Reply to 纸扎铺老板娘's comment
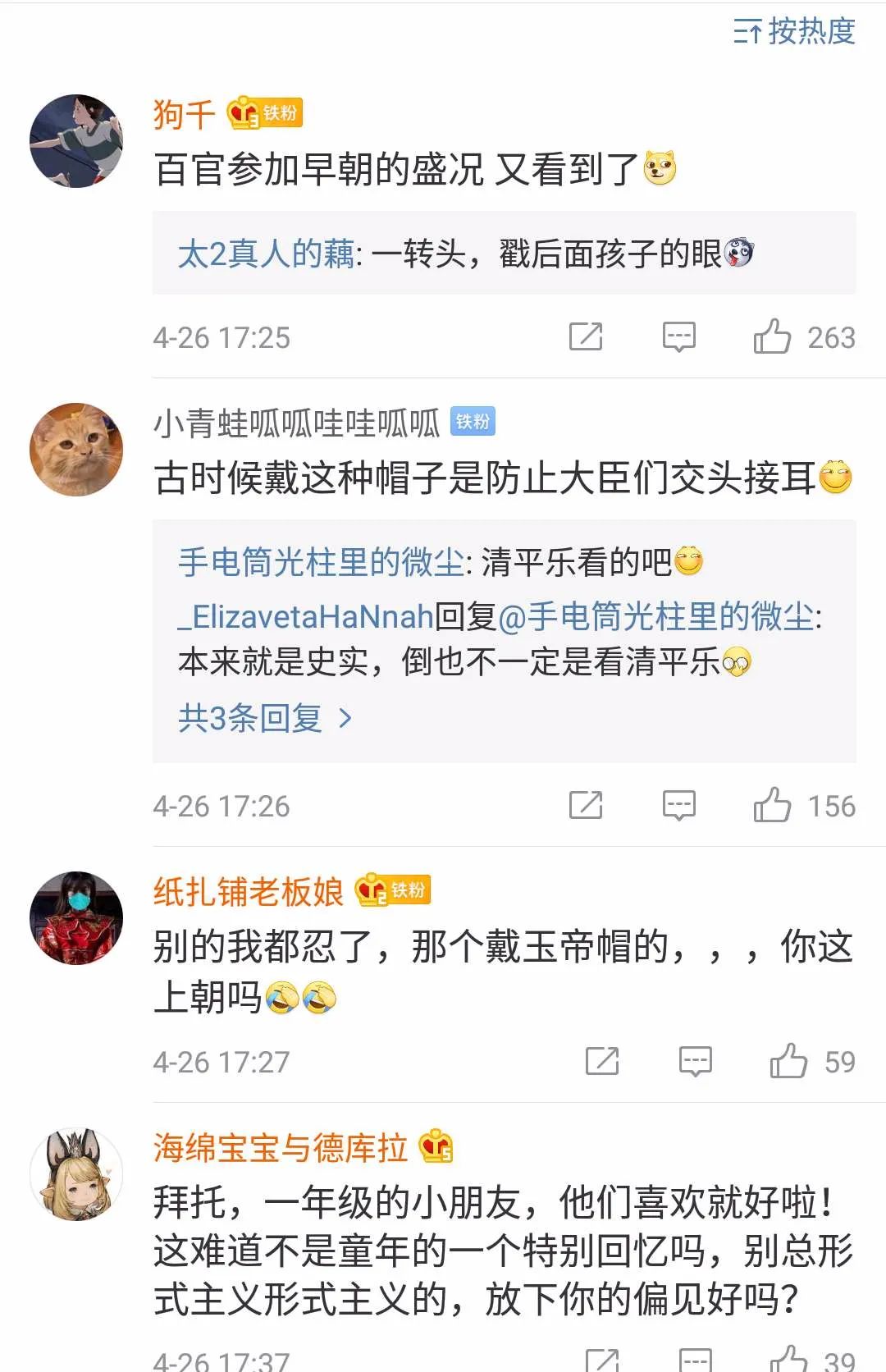The height and width of the screenshot is (1372, 886). (695, 1061)
